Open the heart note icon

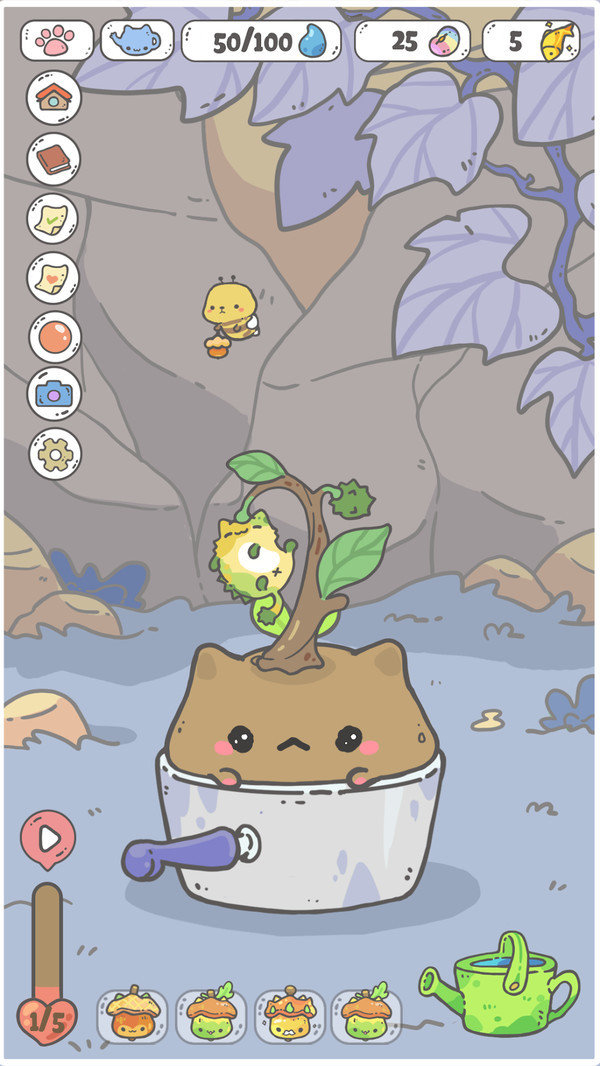tap(54, 277)
